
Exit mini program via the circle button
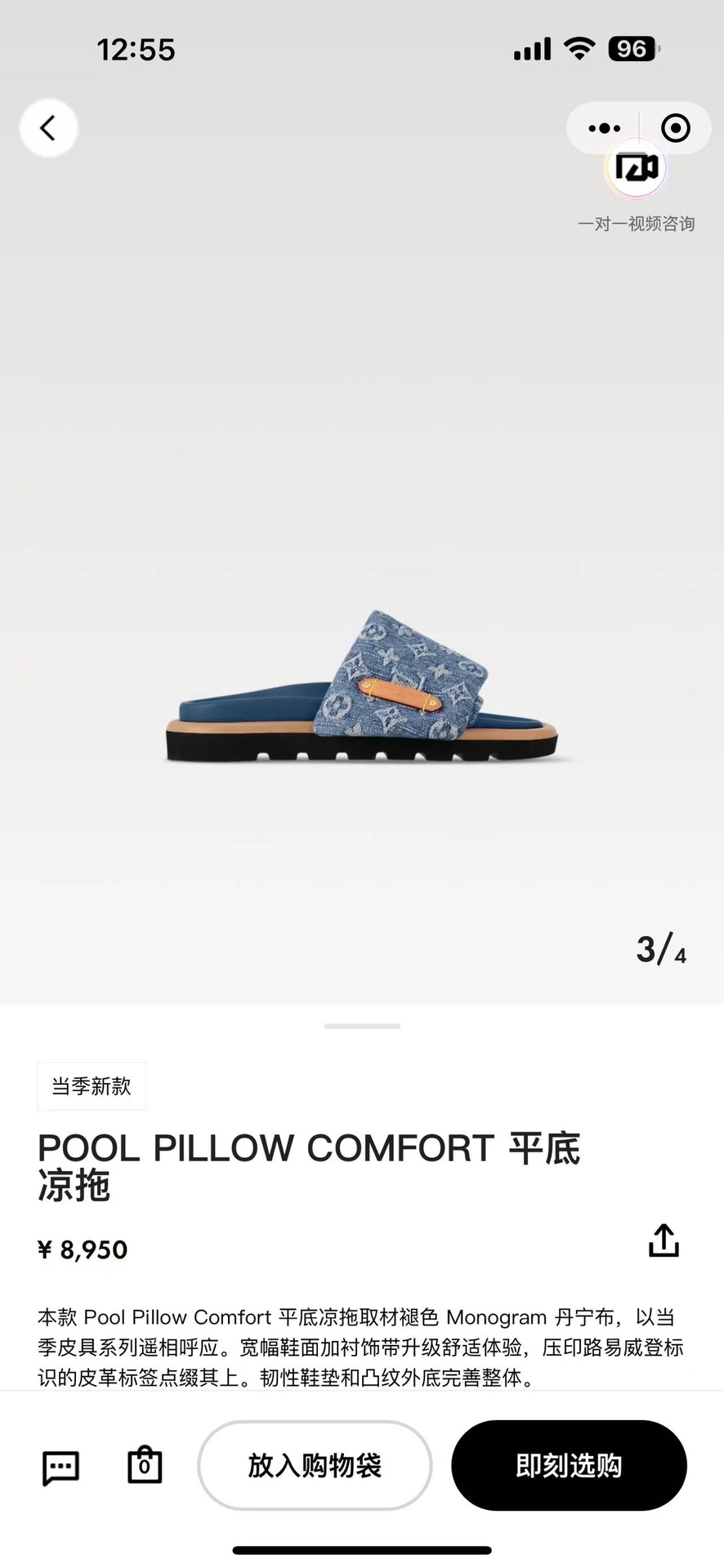click(x=676, y=127)
